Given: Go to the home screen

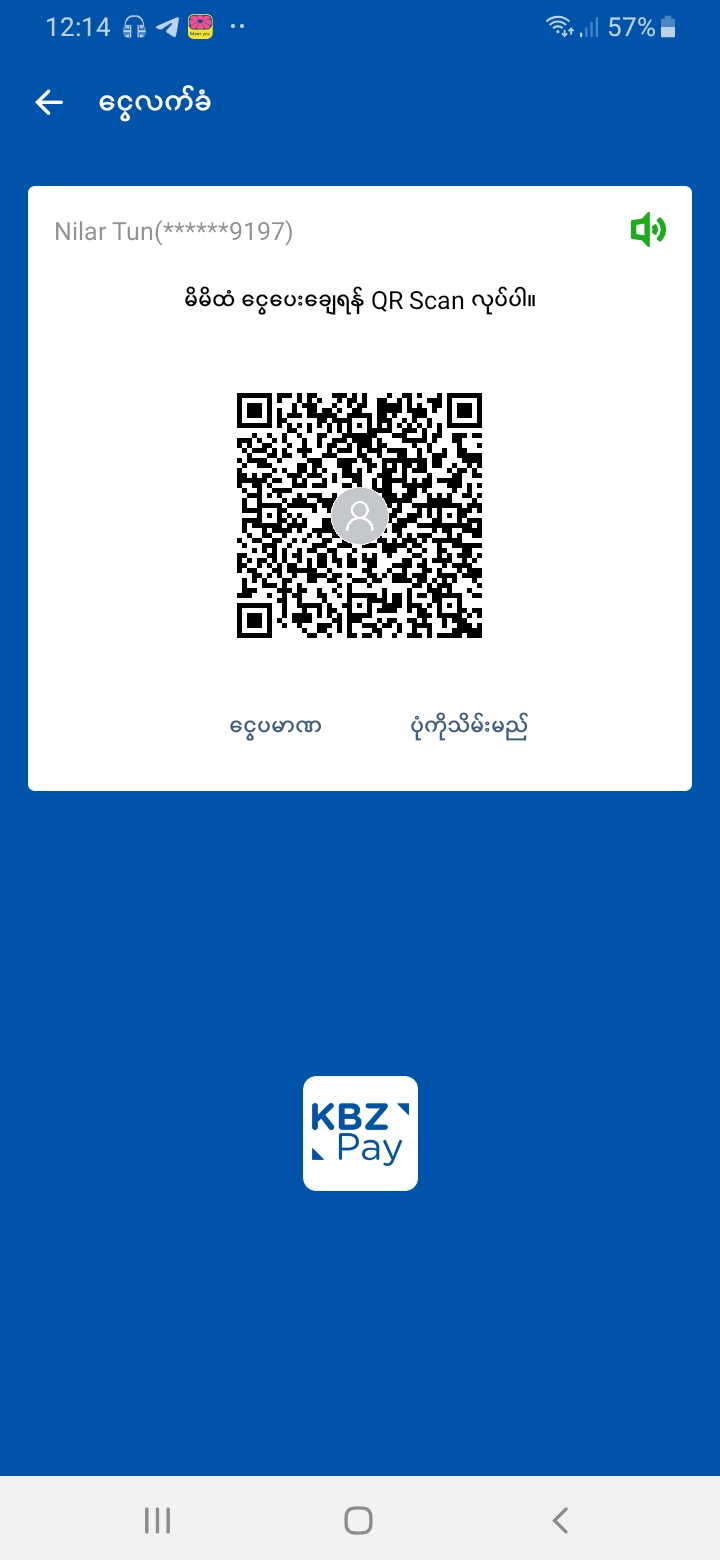Looking at the screenshot, I should tap(358, 1520).
